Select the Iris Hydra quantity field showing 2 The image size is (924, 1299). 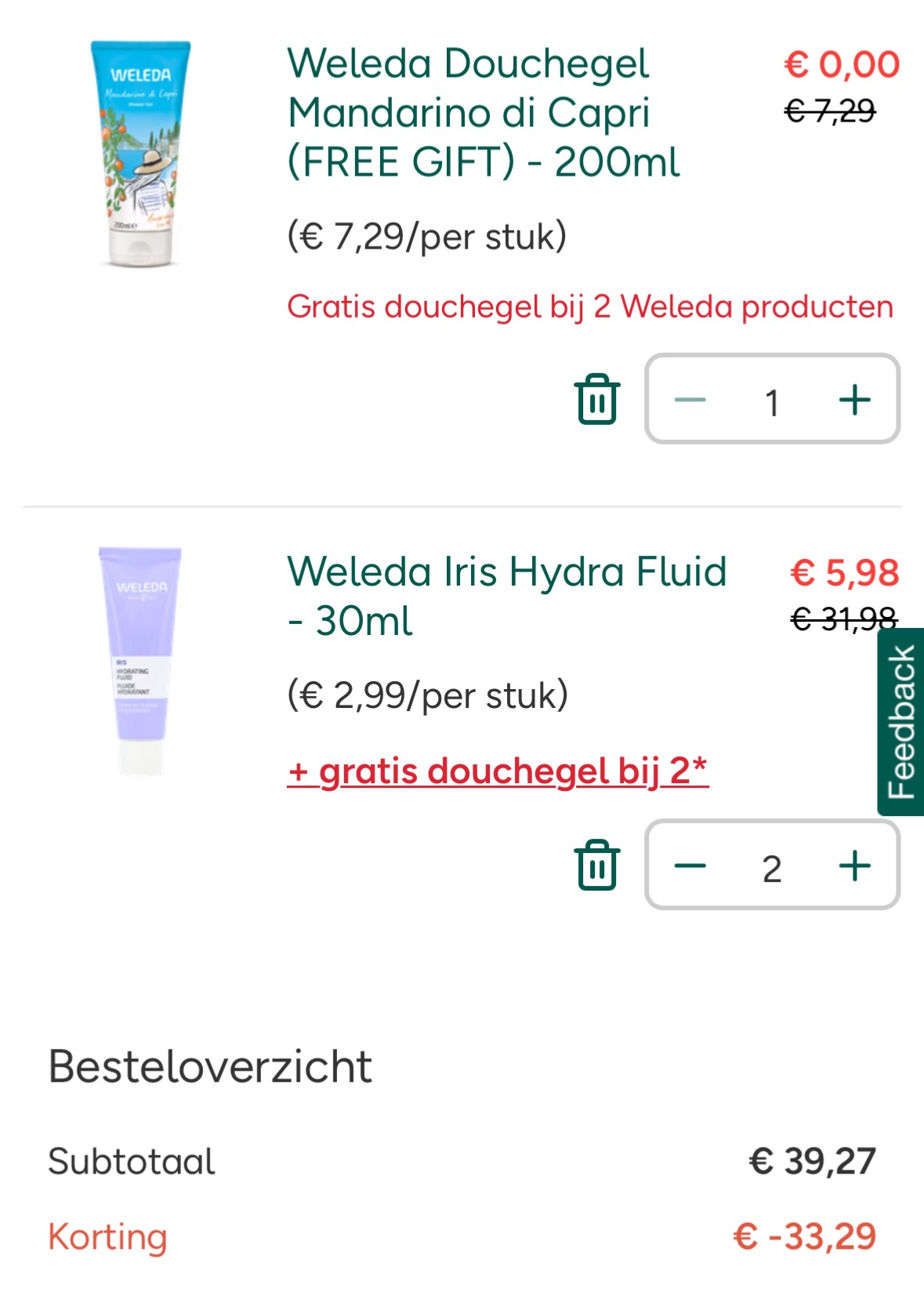pos(773,869)
